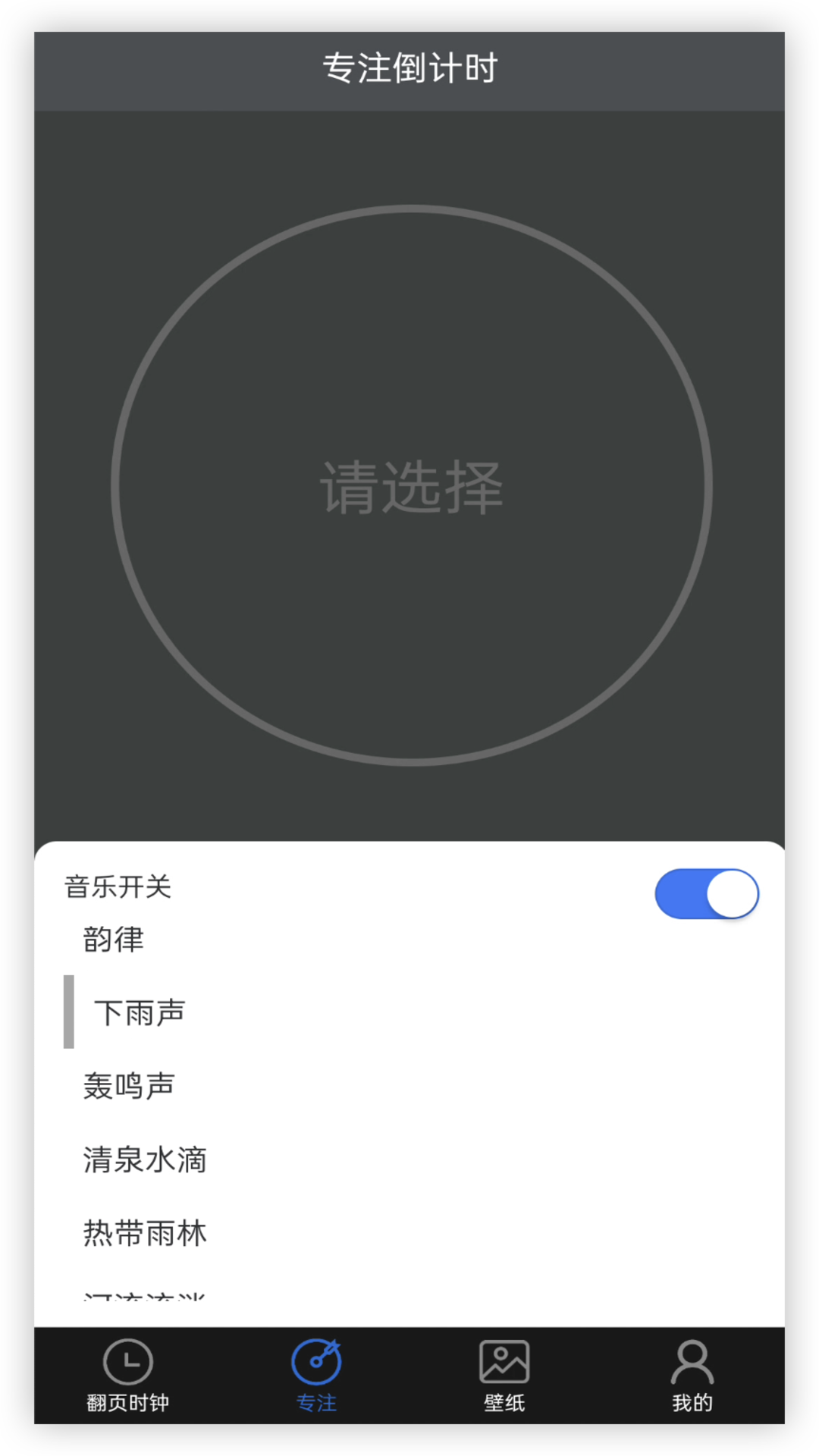Select the 下雨声 rain sound
The image size is (819, 1456).
coord(140,1012)
